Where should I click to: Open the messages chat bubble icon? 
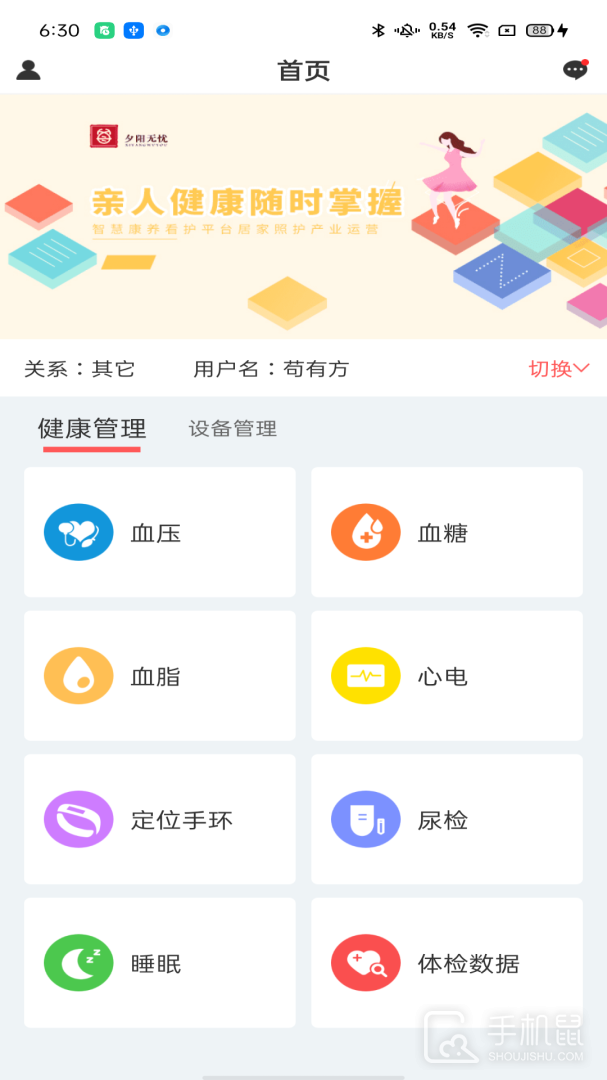[575, 70]
